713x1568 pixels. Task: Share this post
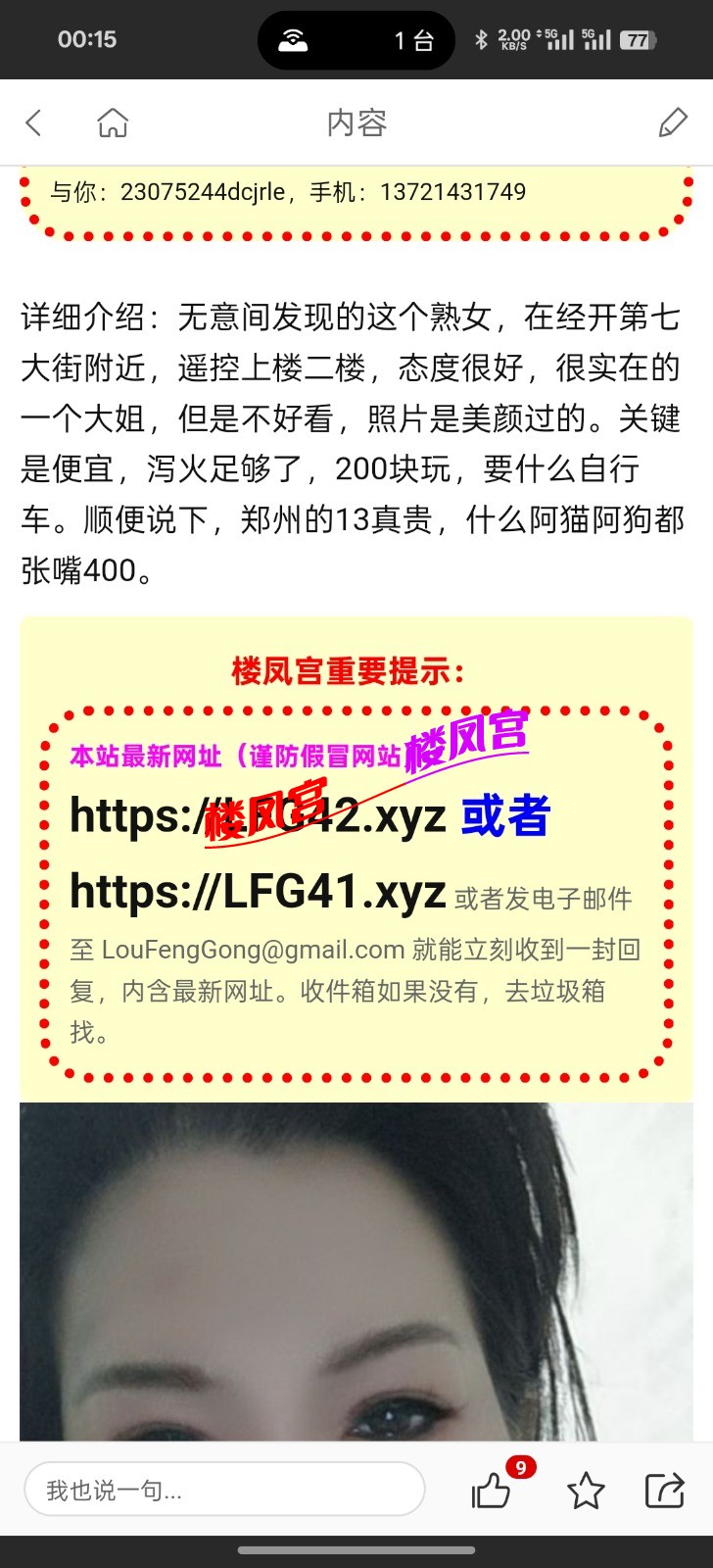tap(664, 1491)
